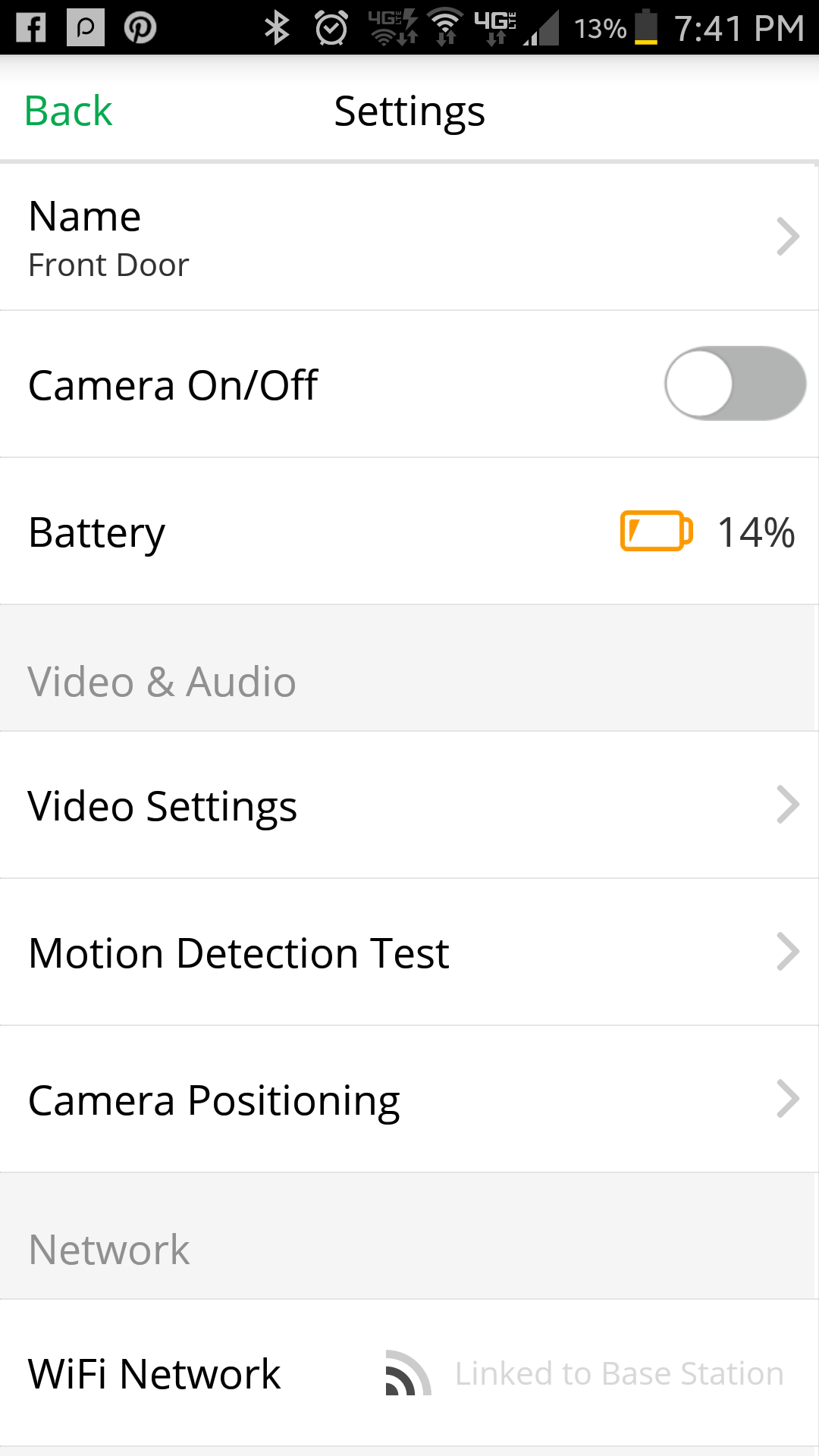This screenshot has height=1456, width=819.
Task: Open Camera Positioning
Action: 409,1100
